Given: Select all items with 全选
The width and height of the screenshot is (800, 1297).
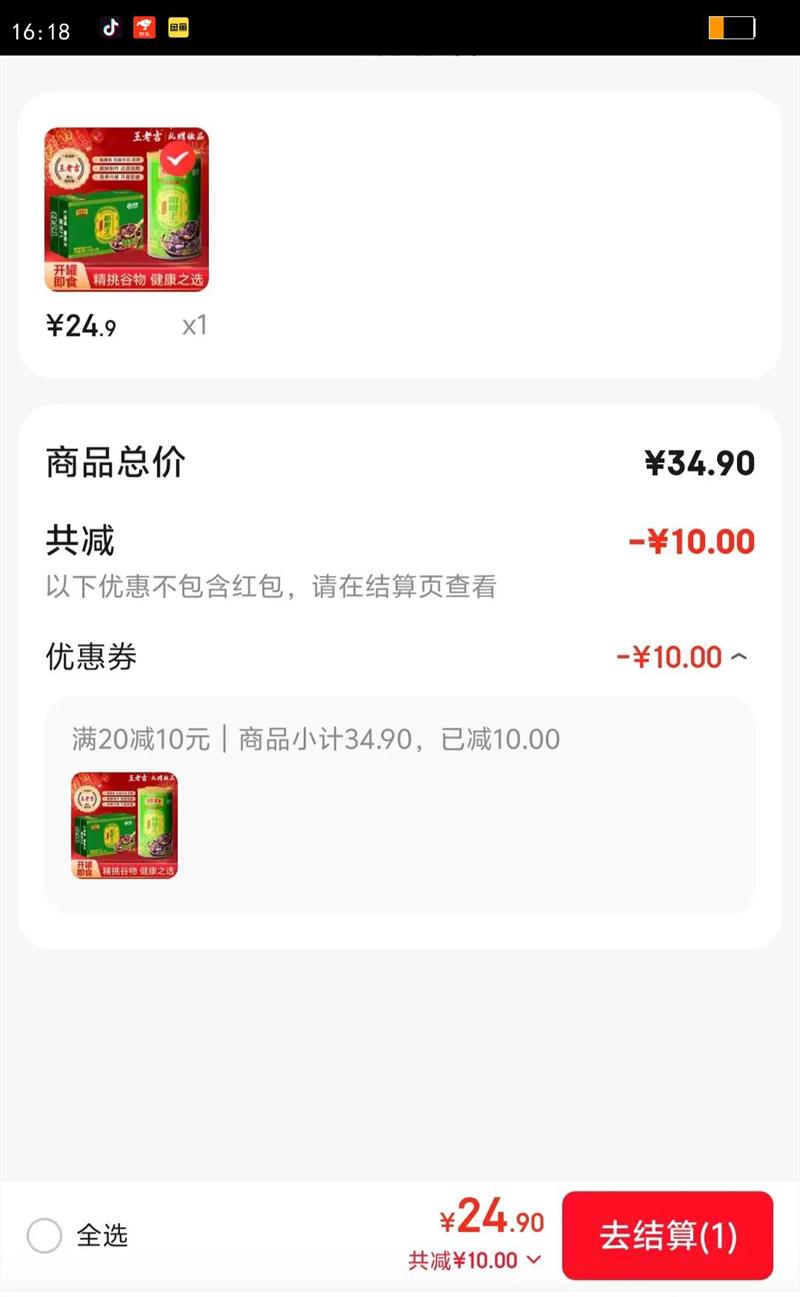Looking at the screenshot, I should [45, 1236].
